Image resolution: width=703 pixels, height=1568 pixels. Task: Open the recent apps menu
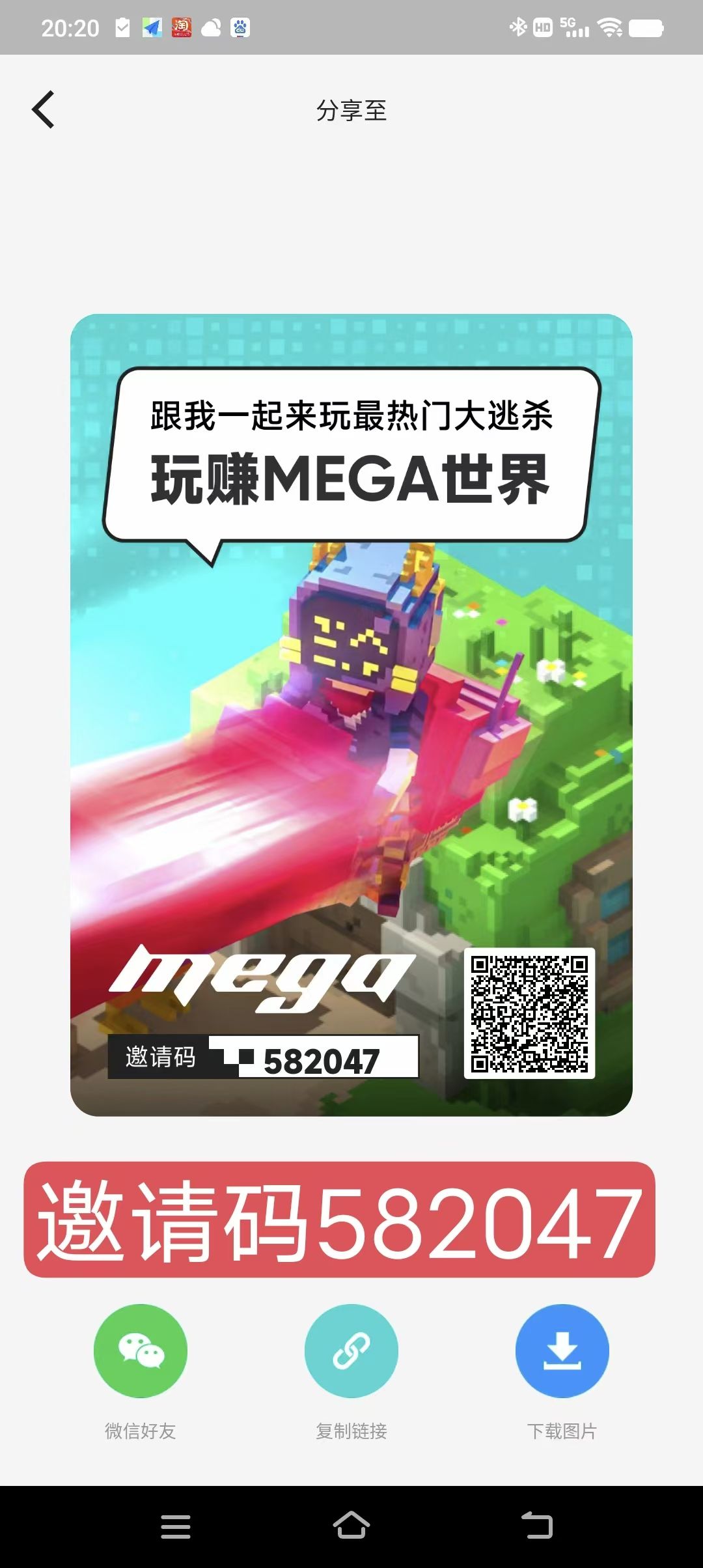tap(176, 1526)
